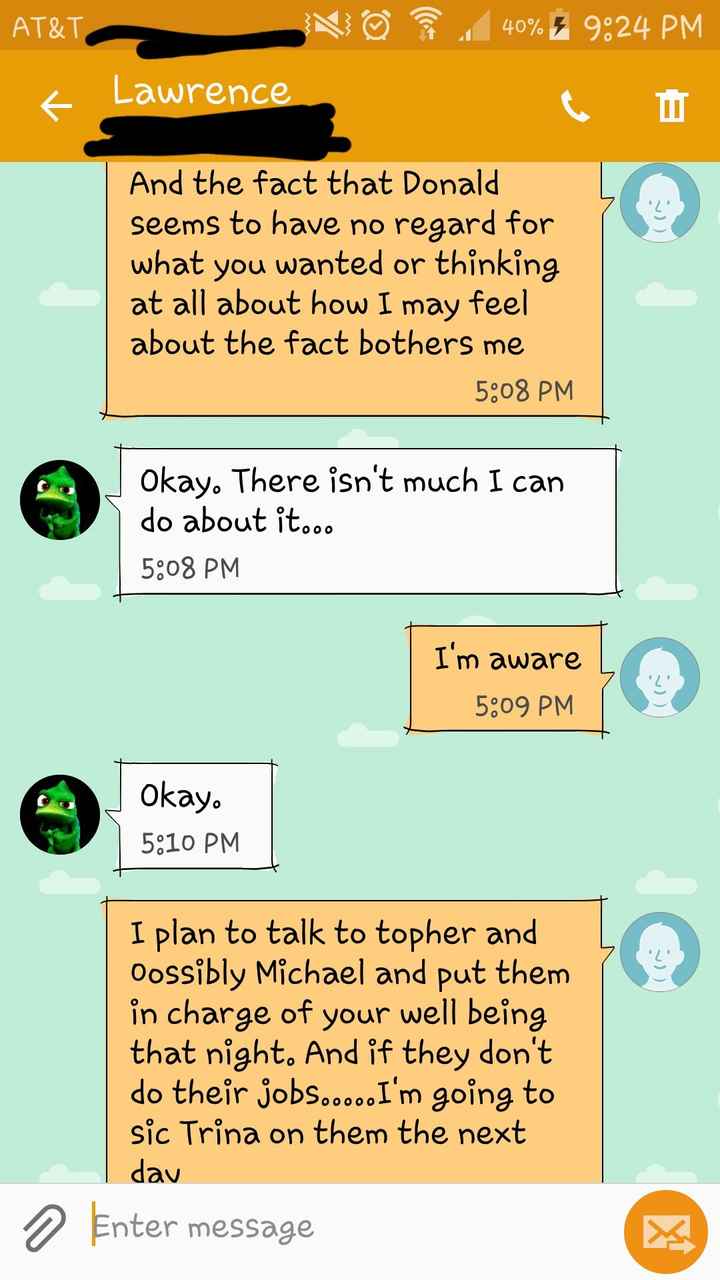Go back to the conversation list

[57, 106]
